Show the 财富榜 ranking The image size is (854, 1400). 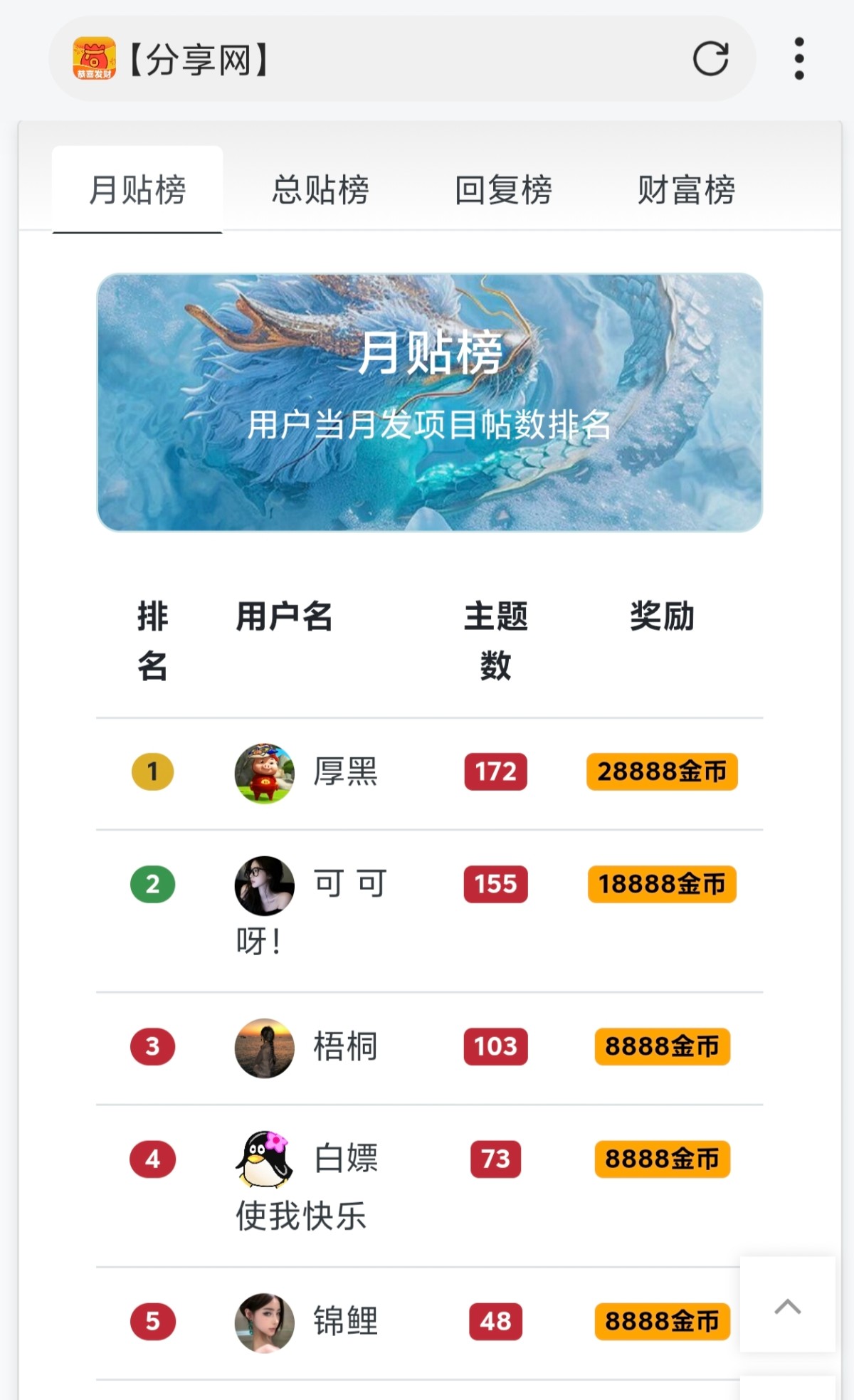click(x=686, y=190)
